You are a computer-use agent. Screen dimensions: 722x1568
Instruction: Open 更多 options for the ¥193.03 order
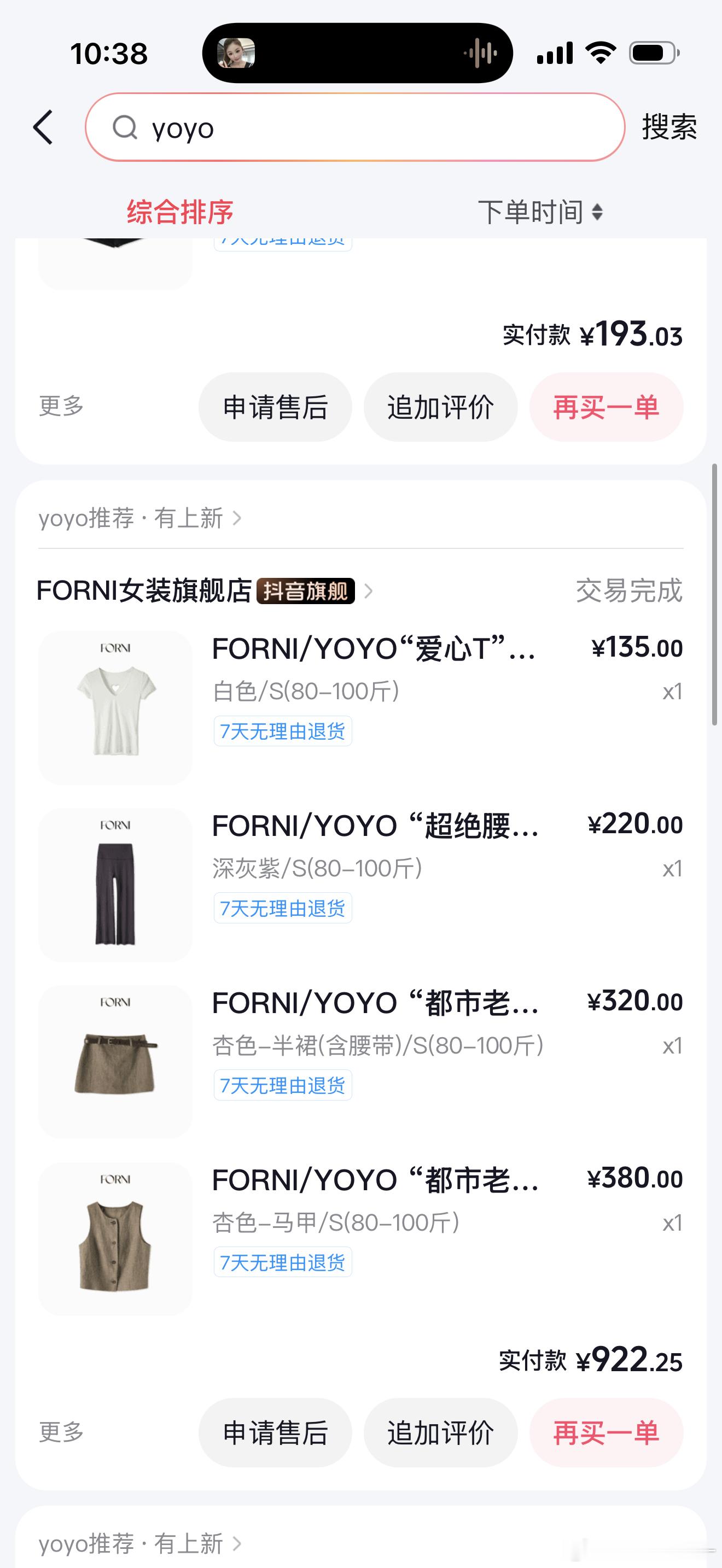[x=61, y=406]
